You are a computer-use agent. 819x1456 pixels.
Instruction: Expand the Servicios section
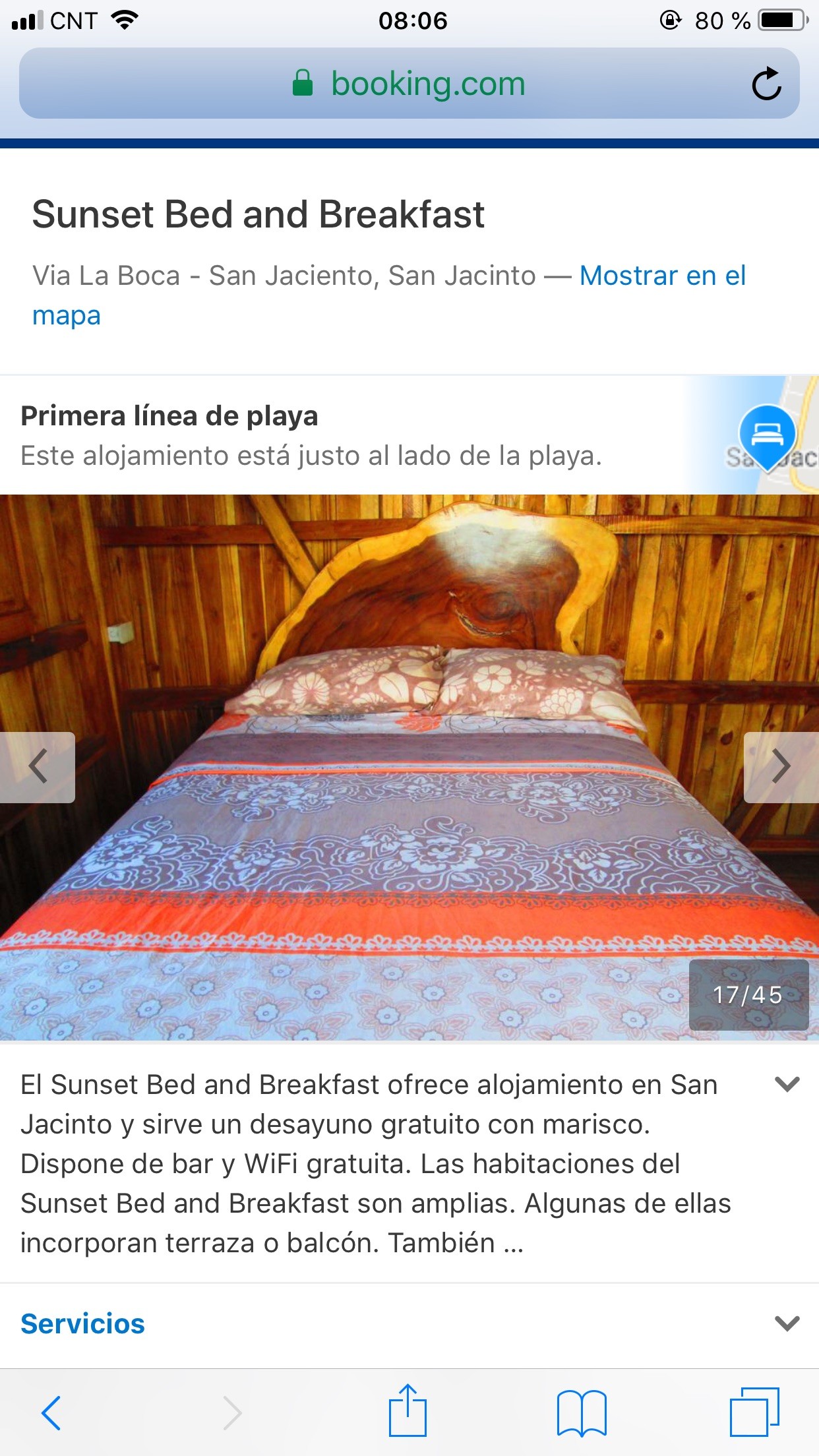point(787,1323)
